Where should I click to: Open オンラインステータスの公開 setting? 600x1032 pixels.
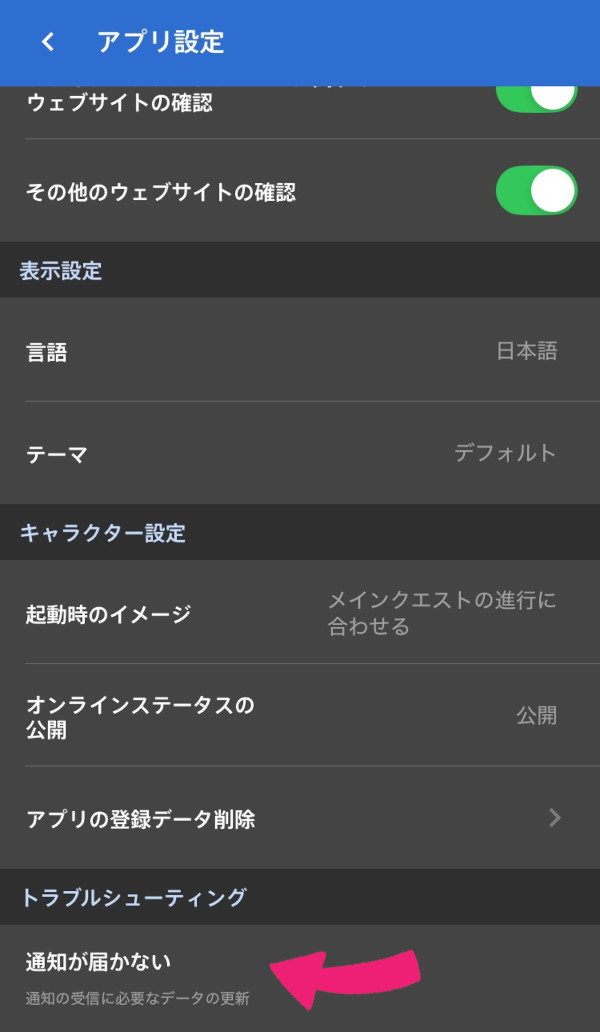300,716
